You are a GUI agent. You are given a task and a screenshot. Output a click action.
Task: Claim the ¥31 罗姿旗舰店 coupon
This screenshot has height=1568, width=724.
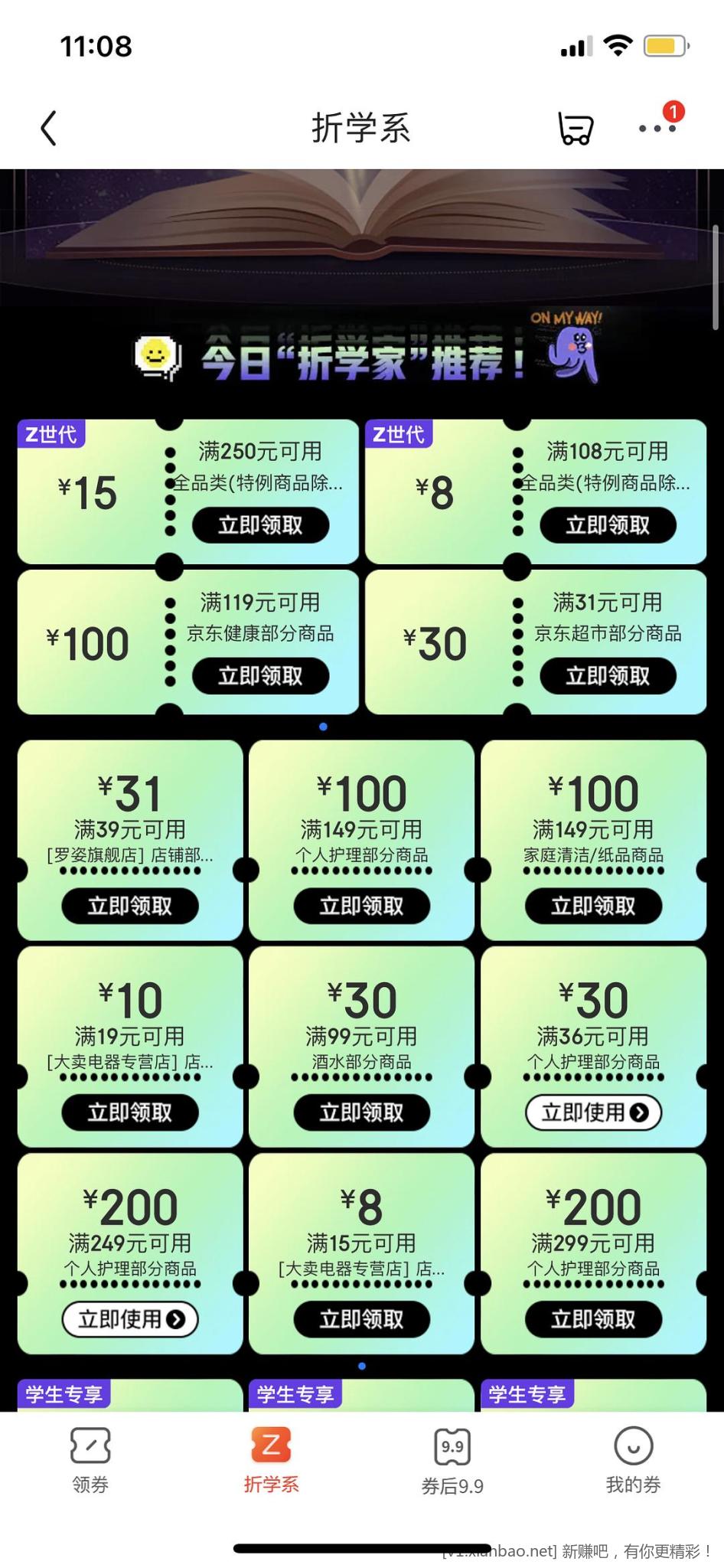[130, 906]
